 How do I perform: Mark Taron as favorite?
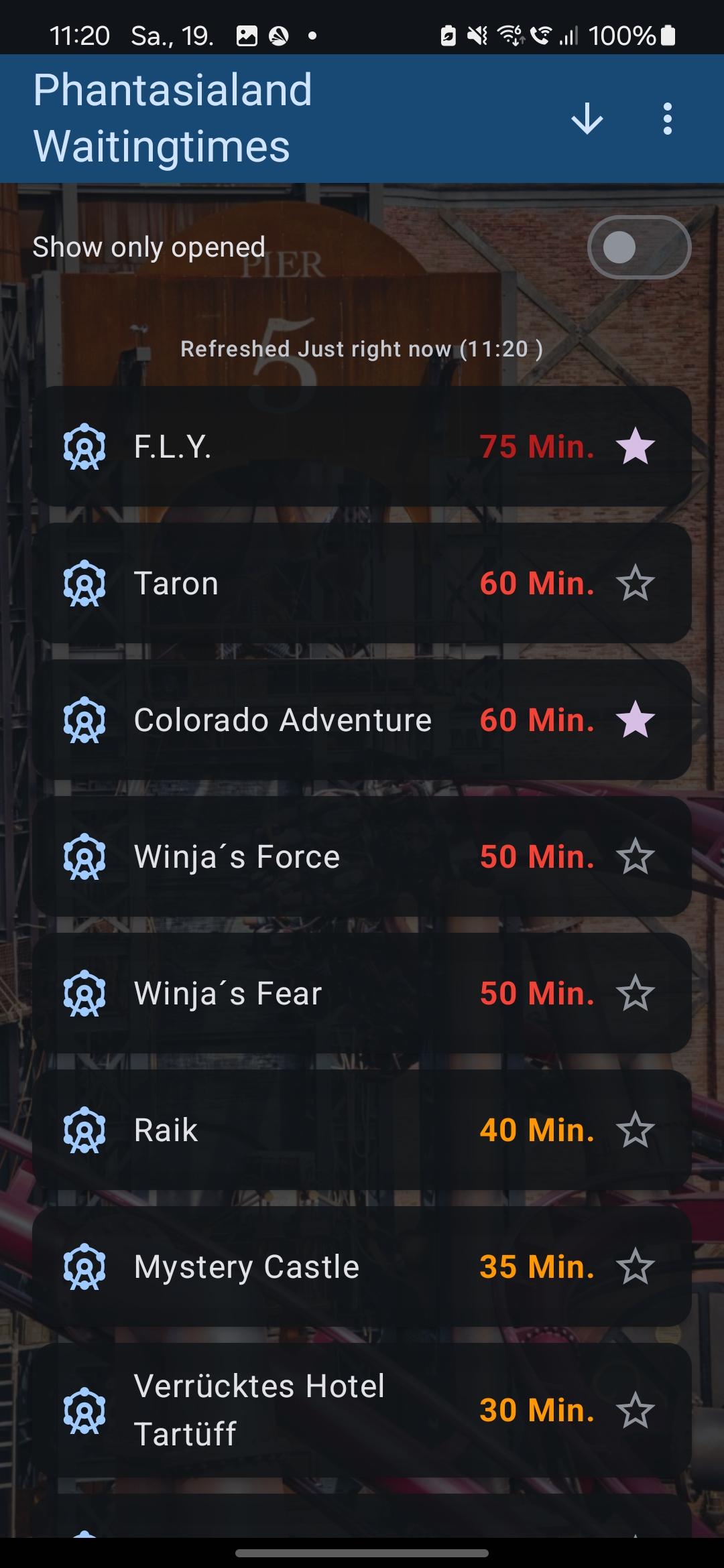click(x=635, y=584)
